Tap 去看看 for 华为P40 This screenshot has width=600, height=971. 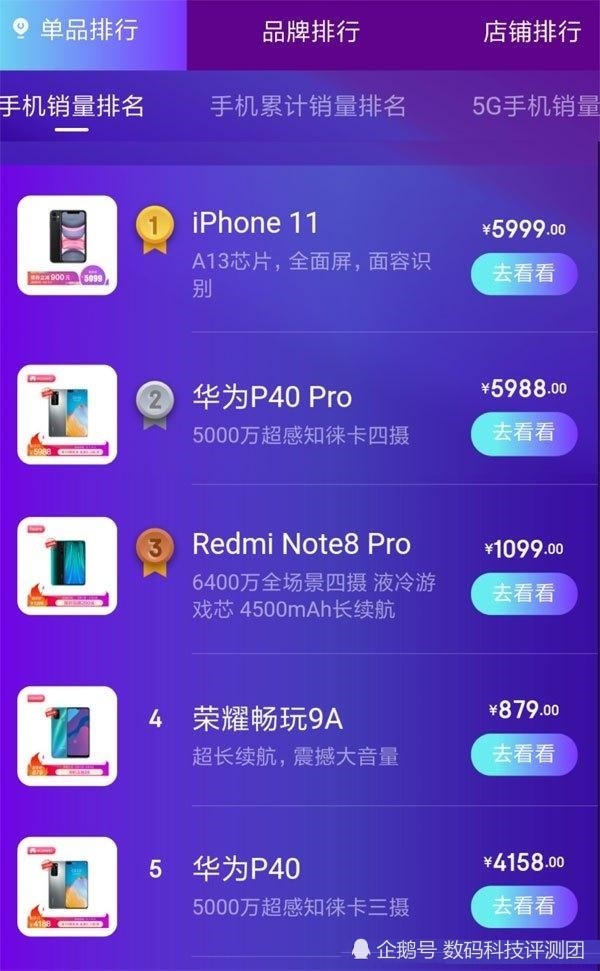tap(523, 906)
